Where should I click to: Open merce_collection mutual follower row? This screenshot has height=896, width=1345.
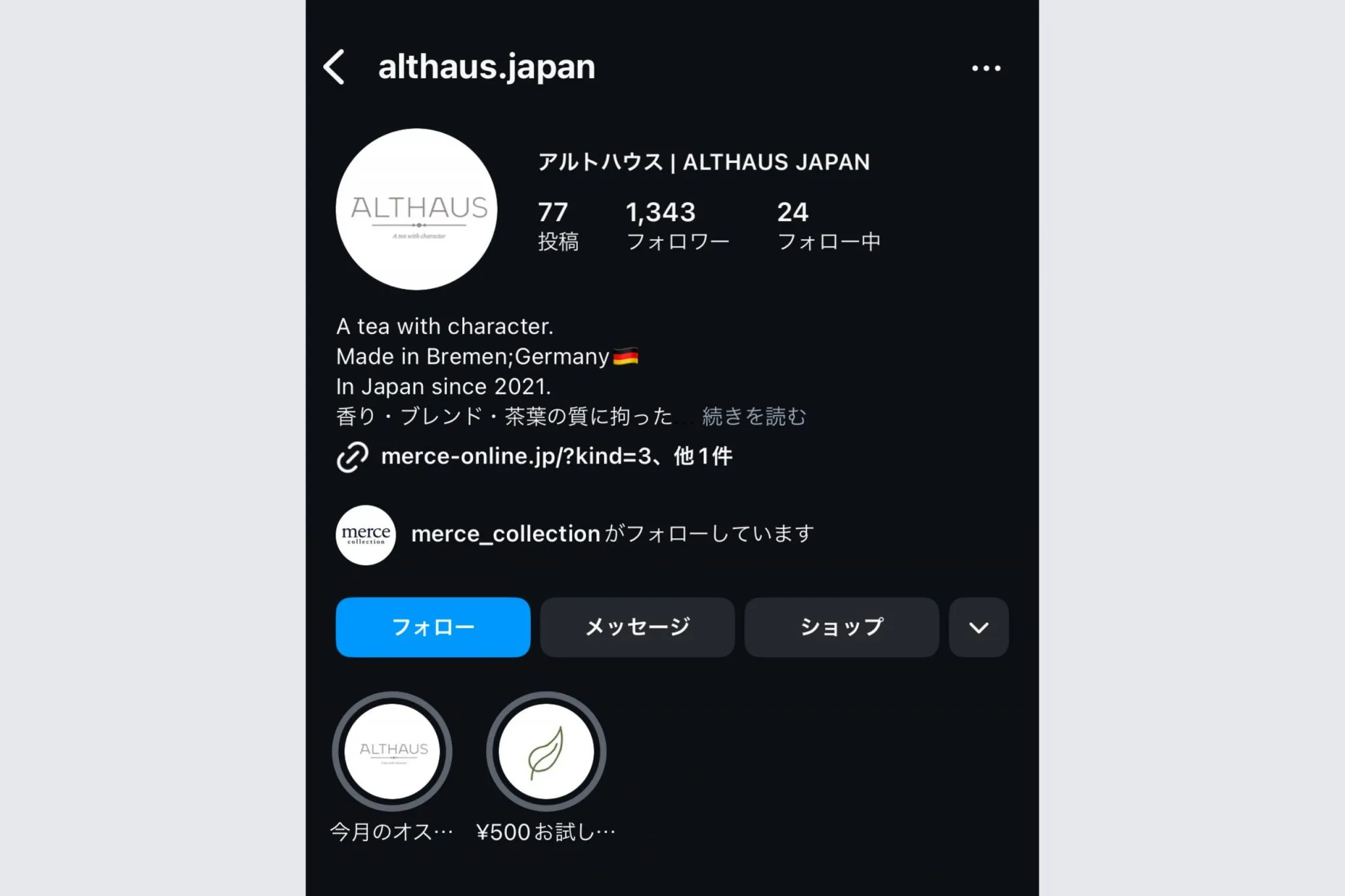pos(575,534)
